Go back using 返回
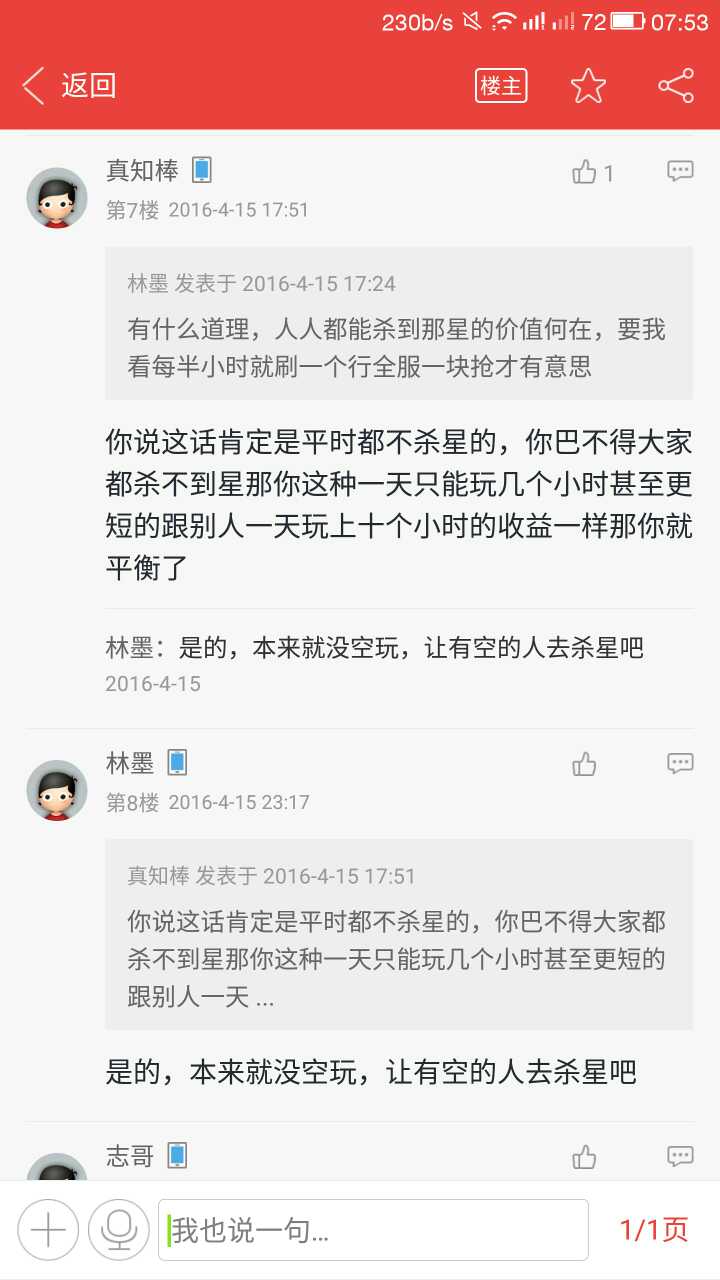 (70, 86)
